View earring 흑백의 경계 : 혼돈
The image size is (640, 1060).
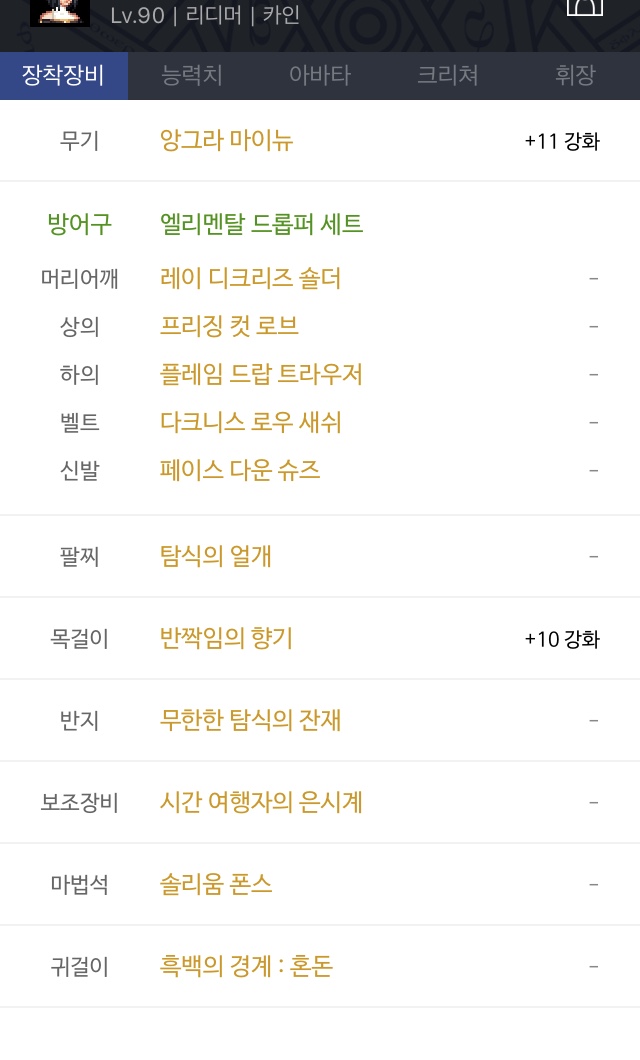246,966
